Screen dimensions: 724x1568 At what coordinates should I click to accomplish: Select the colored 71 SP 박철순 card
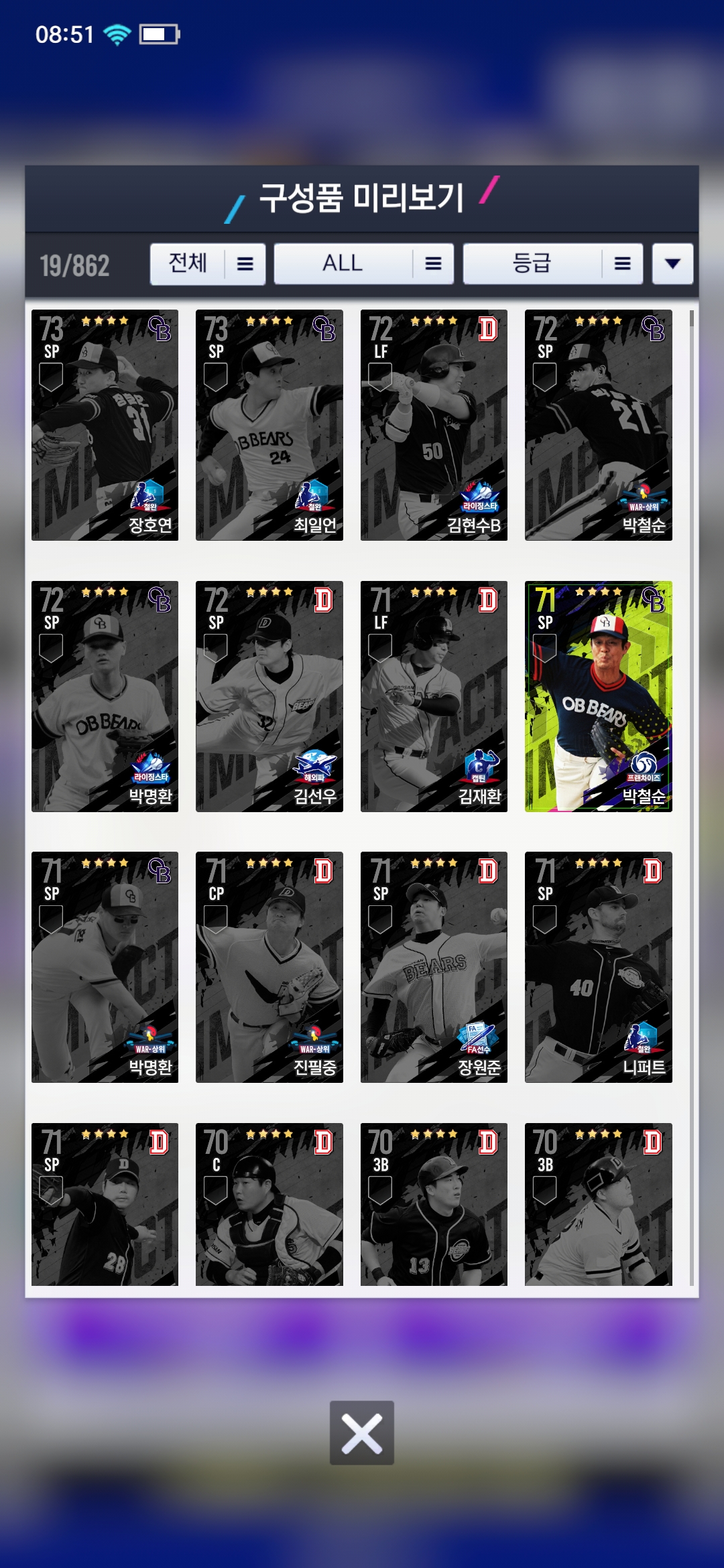coord(598,696)
